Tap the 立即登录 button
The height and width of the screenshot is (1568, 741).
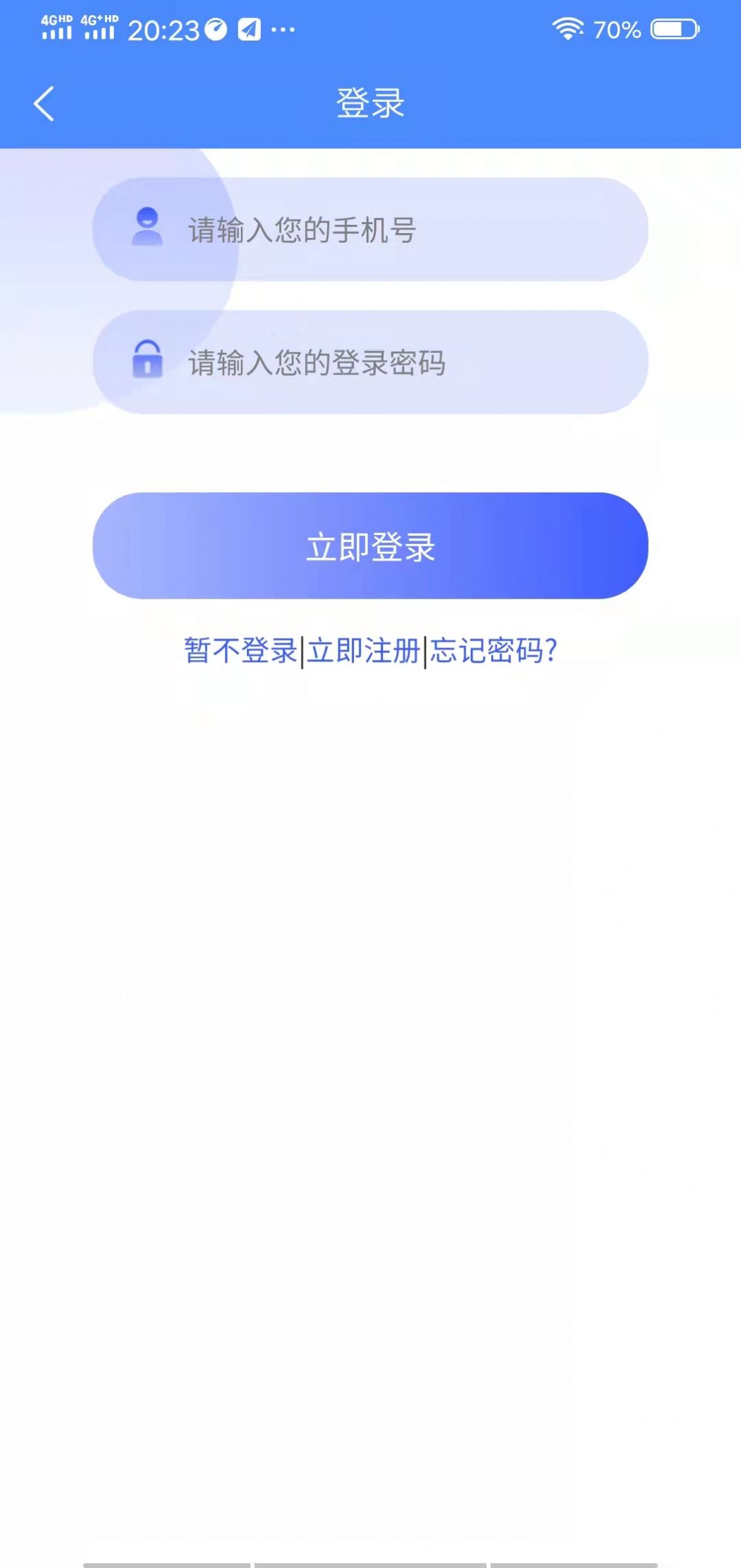click(x=370, y=546)
